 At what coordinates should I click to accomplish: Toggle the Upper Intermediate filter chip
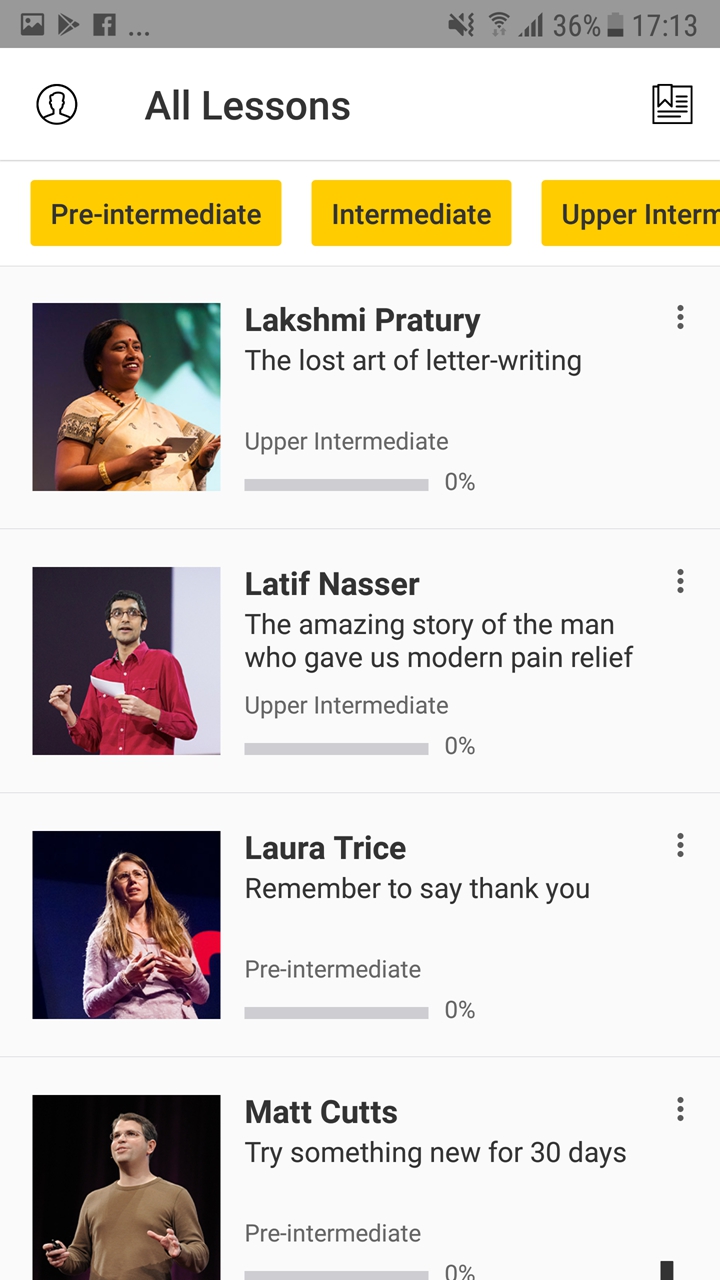(x=635, y=213)
